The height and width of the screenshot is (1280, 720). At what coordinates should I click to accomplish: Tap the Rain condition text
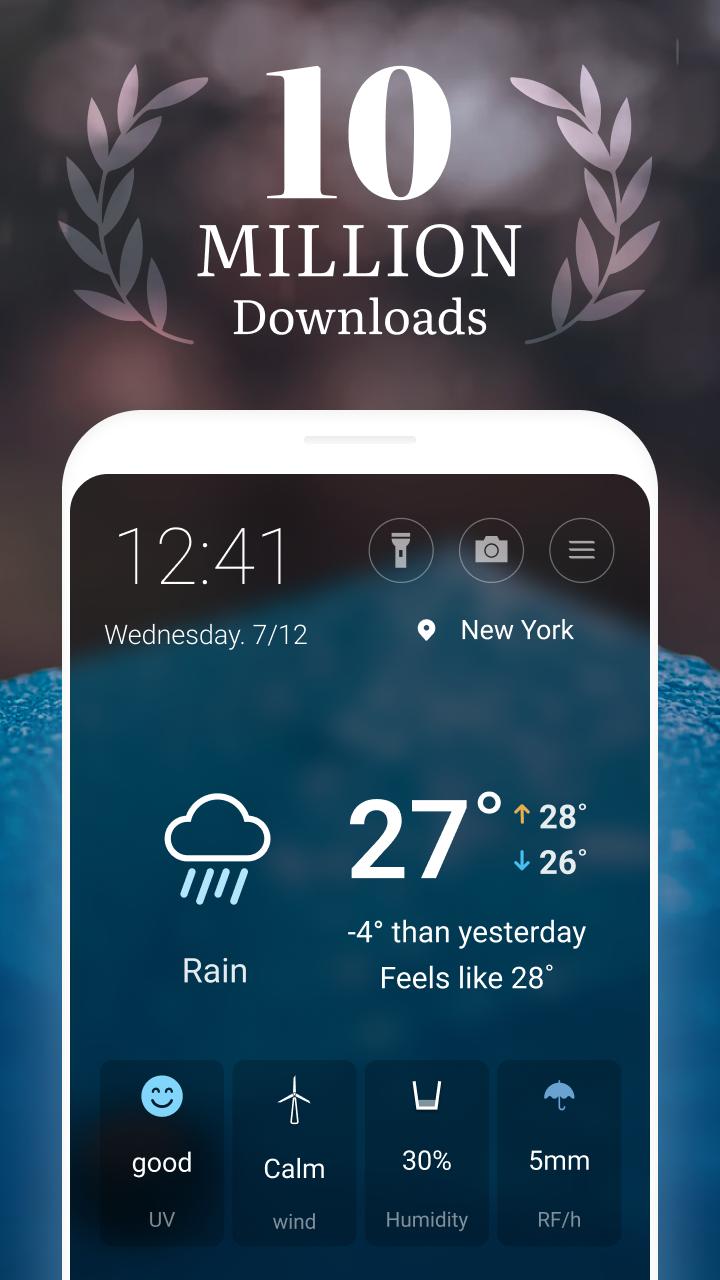click(x=215, y=969)
